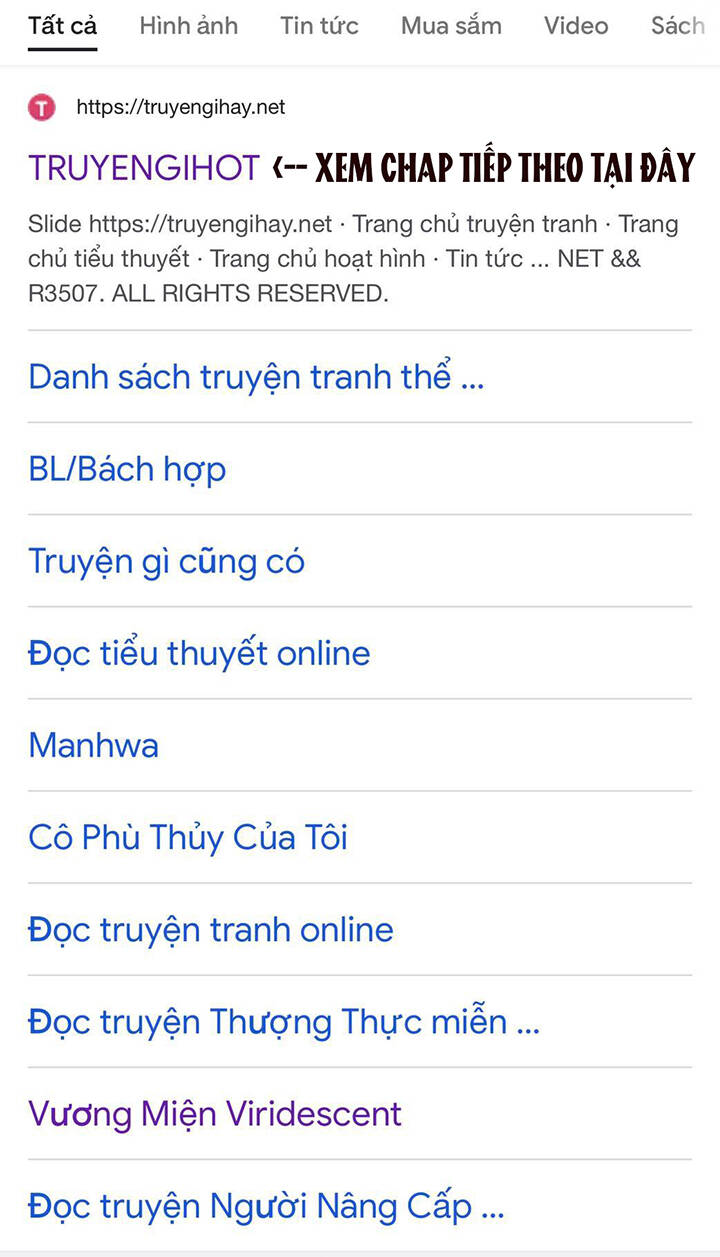Visit Đọc truyện Thượng Thực miễn page
The image size is (720, 1257).
(283, 1021)
